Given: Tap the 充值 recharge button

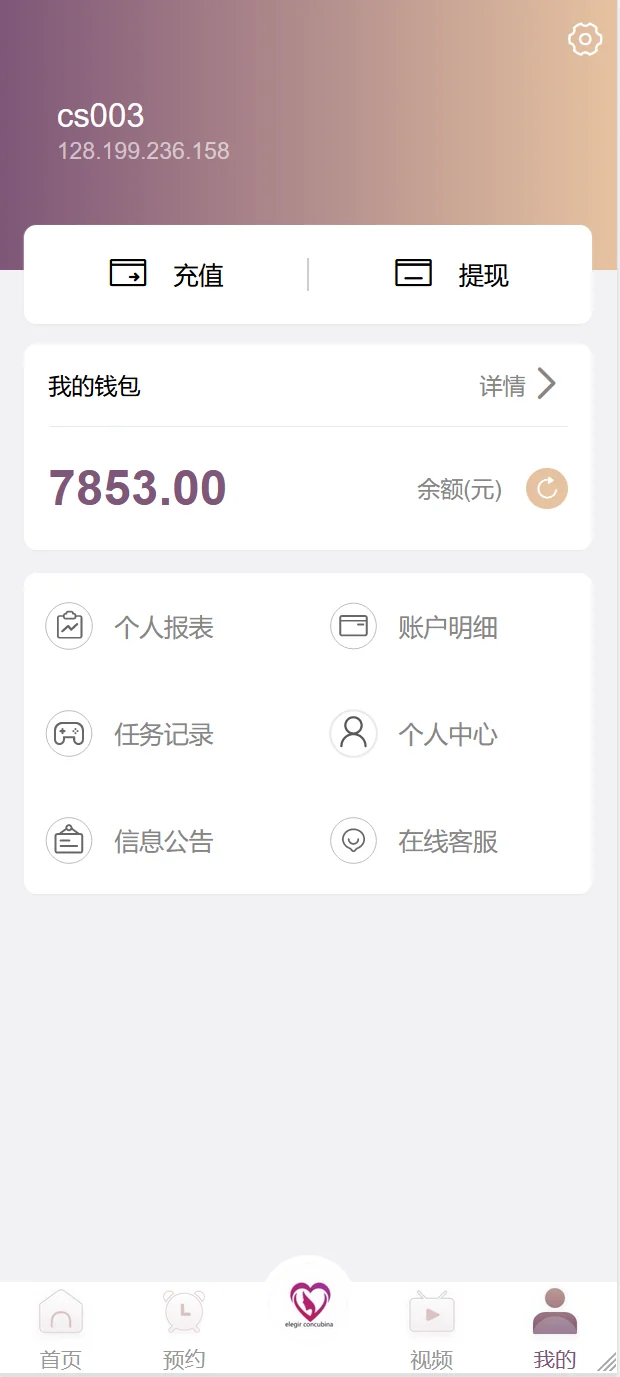Looking at the screenshot, I should (x=166, y=274).
